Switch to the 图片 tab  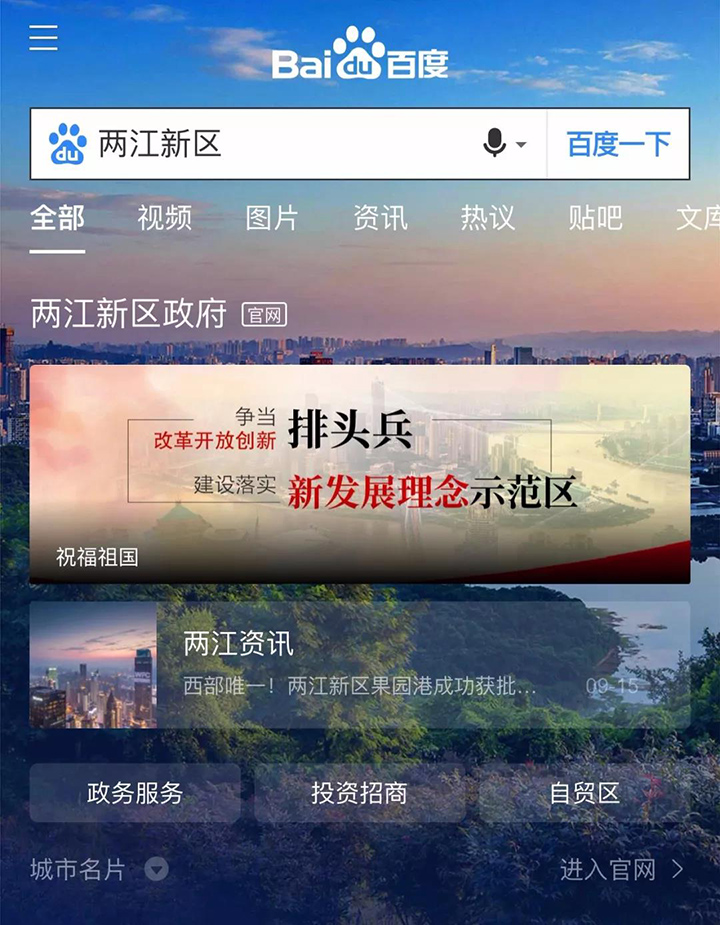click(x=272, y=218)
